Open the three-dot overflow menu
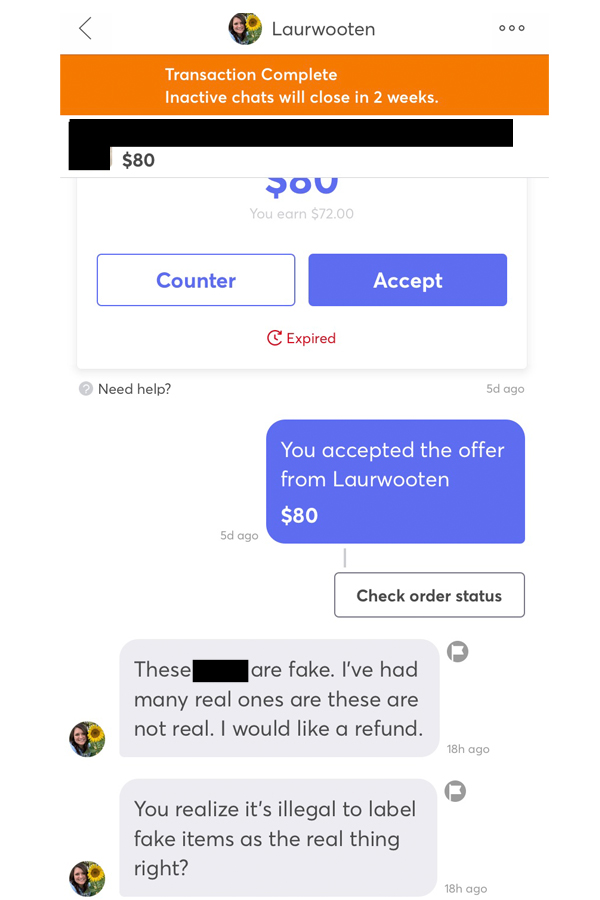 (x=511, y=28)
